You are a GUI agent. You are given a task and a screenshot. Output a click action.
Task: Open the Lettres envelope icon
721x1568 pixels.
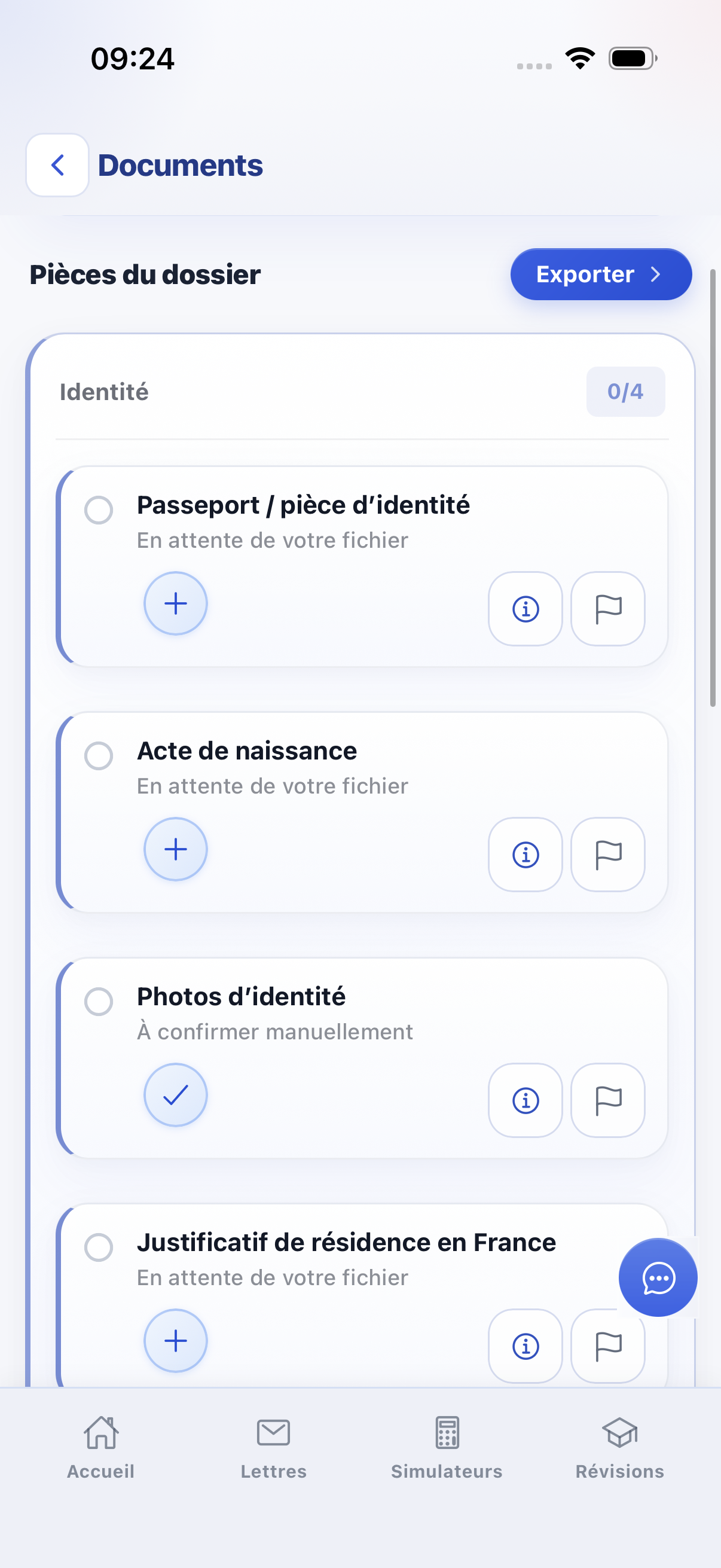273,1432
